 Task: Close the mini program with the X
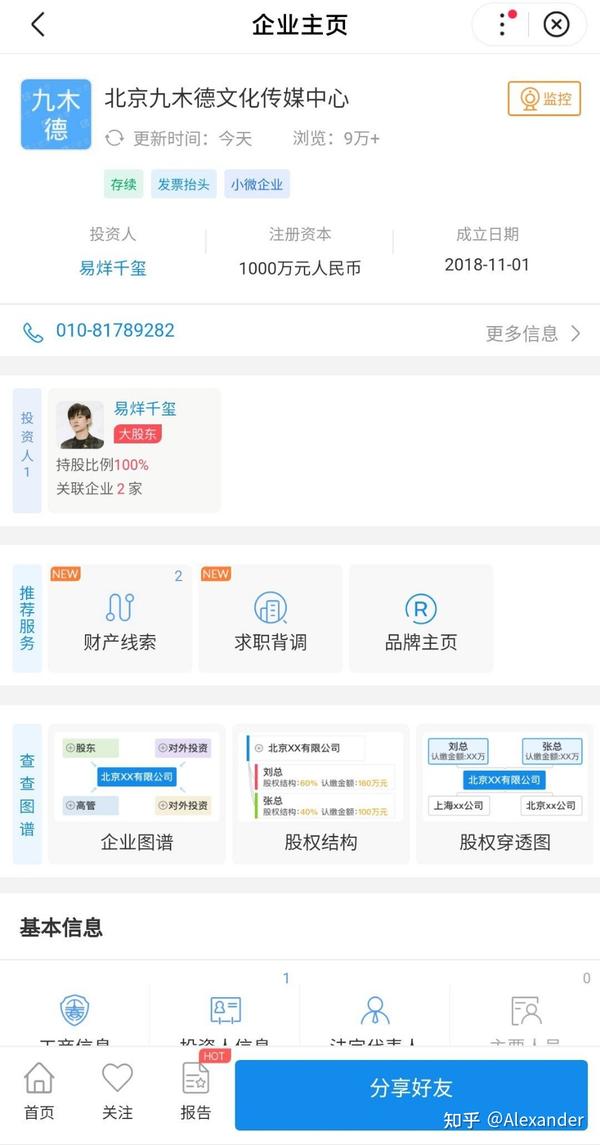pos(556,25)
